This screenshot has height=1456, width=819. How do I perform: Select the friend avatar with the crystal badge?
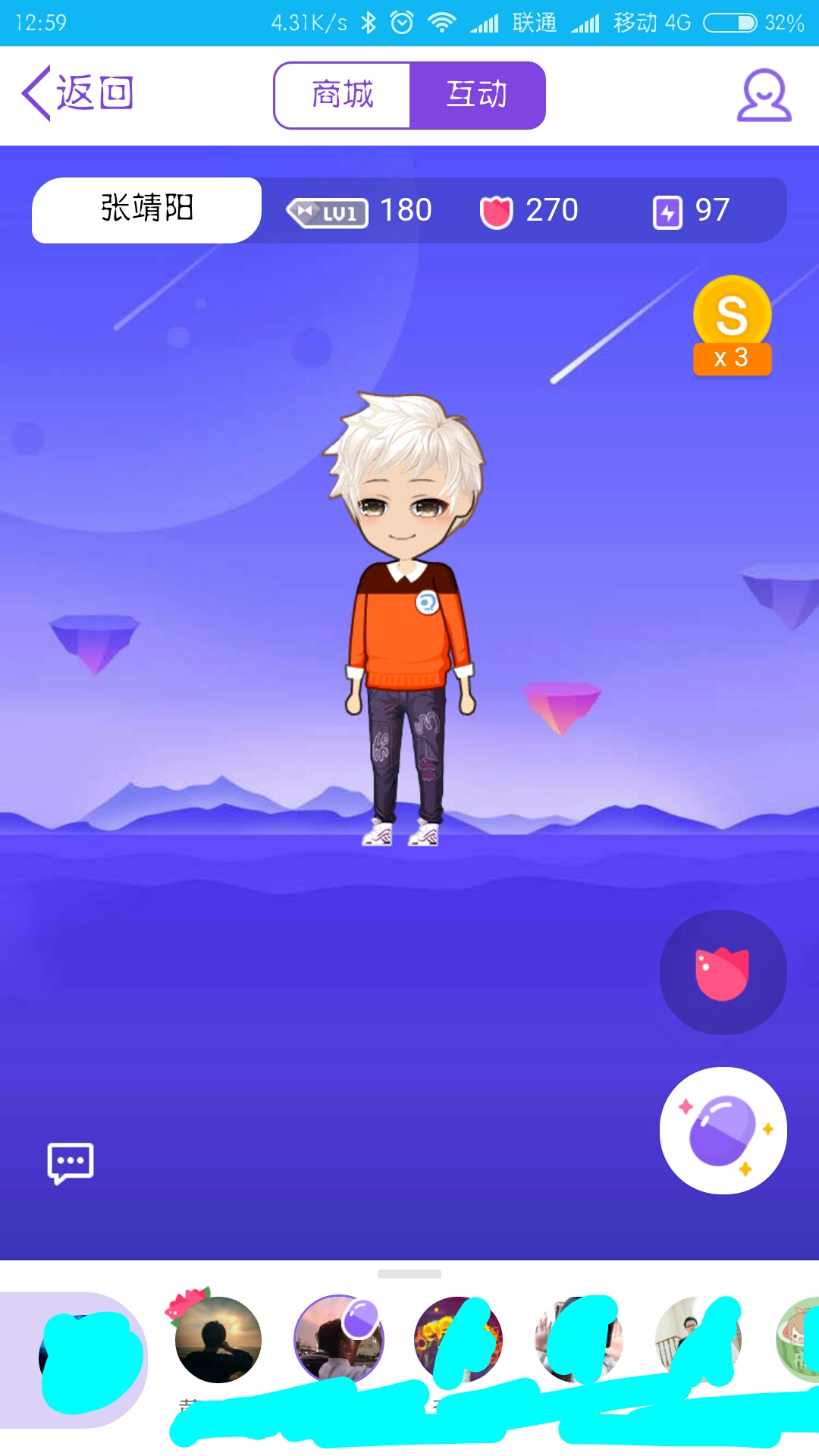point(338,1340)
